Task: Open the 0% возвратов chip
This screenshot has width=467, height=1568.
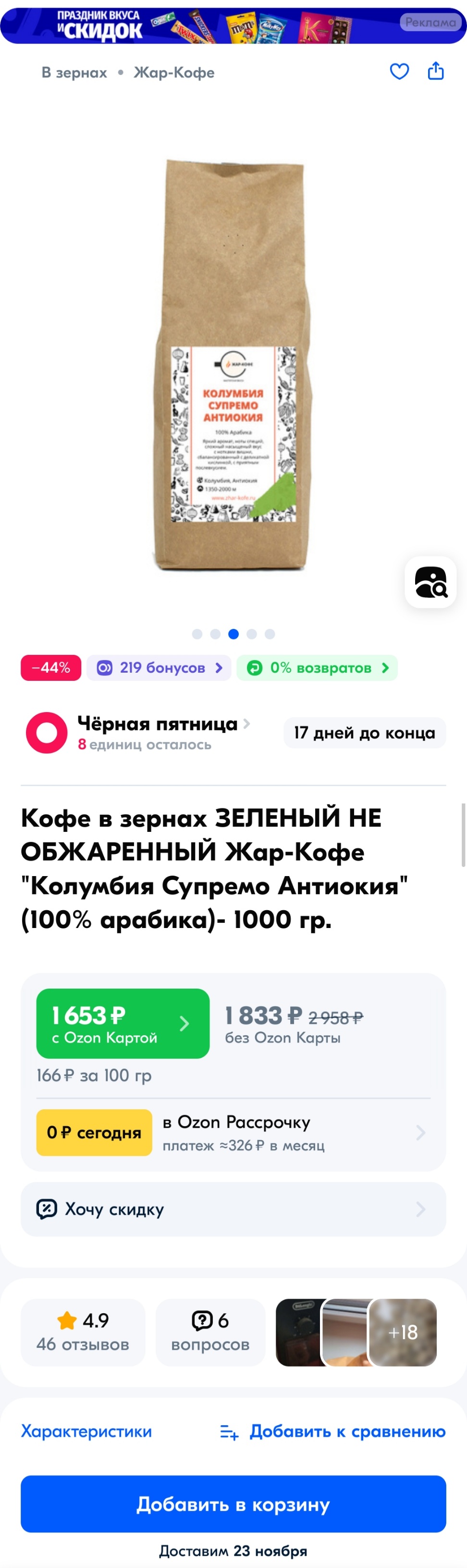Action: pyautogui.click(x=317, y=668)
